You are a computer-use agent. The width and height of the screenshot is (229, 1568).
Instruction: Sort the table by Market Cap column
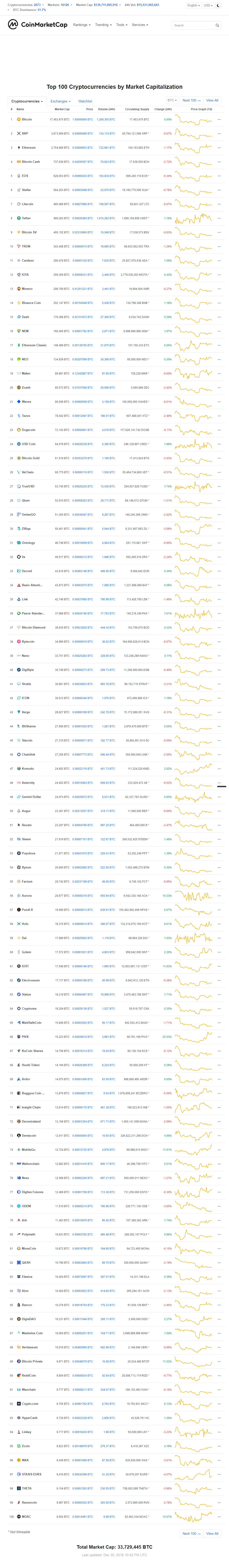pyautogui.click(x=62, y=109)
